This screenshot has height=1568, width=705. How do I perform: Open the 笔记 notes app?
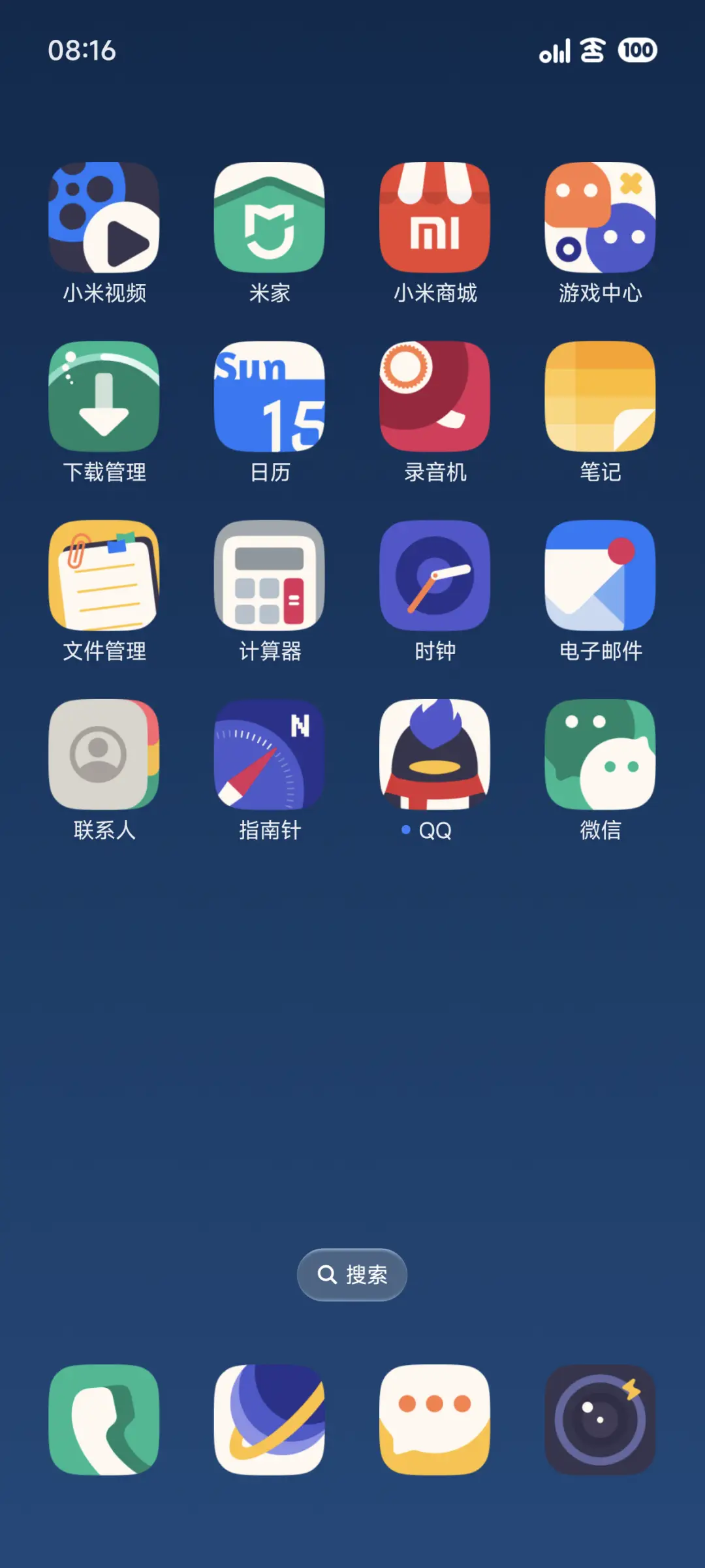click(599, 398)
